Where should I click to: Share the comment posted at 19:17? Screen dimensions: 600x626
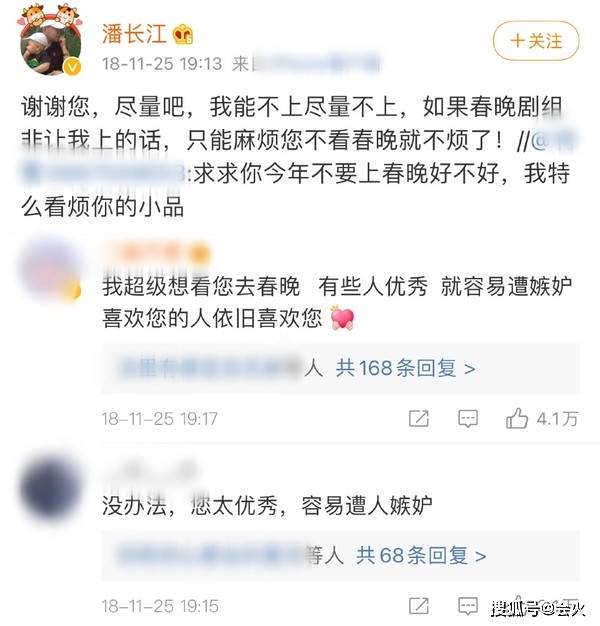click(x=420, y=418)
